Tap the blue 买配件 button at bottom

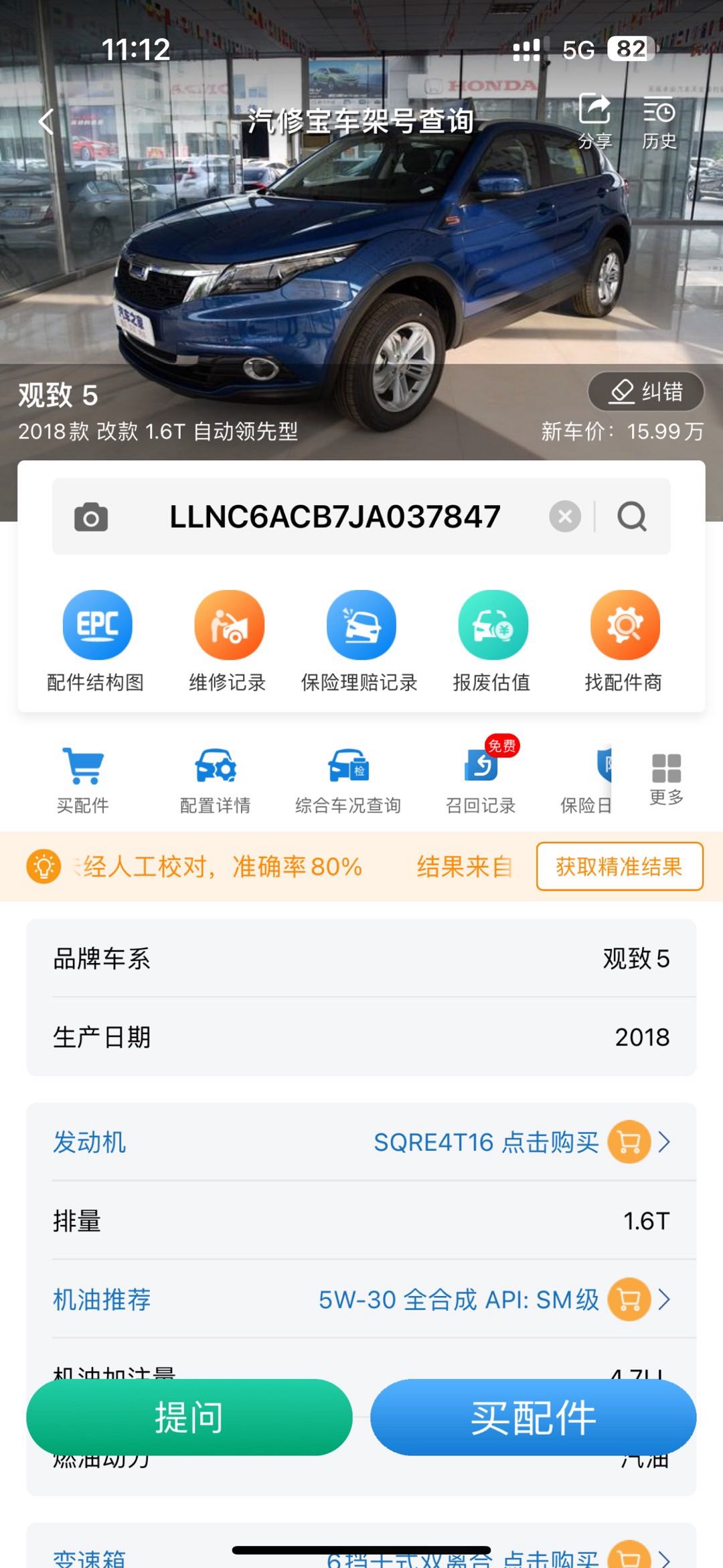(x=533, y=1417)
